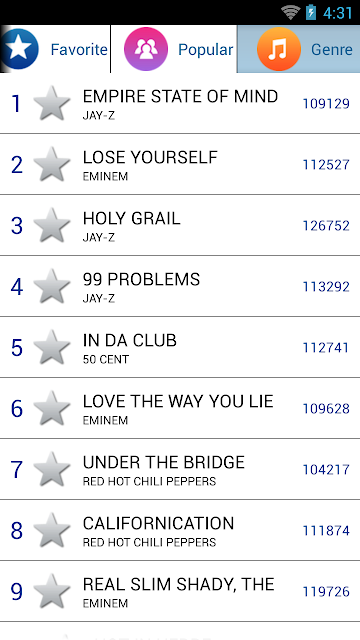Select the Genre tab
Image resolution: width=360 pixels, height=640 pixels.
[x=299, y=49]
